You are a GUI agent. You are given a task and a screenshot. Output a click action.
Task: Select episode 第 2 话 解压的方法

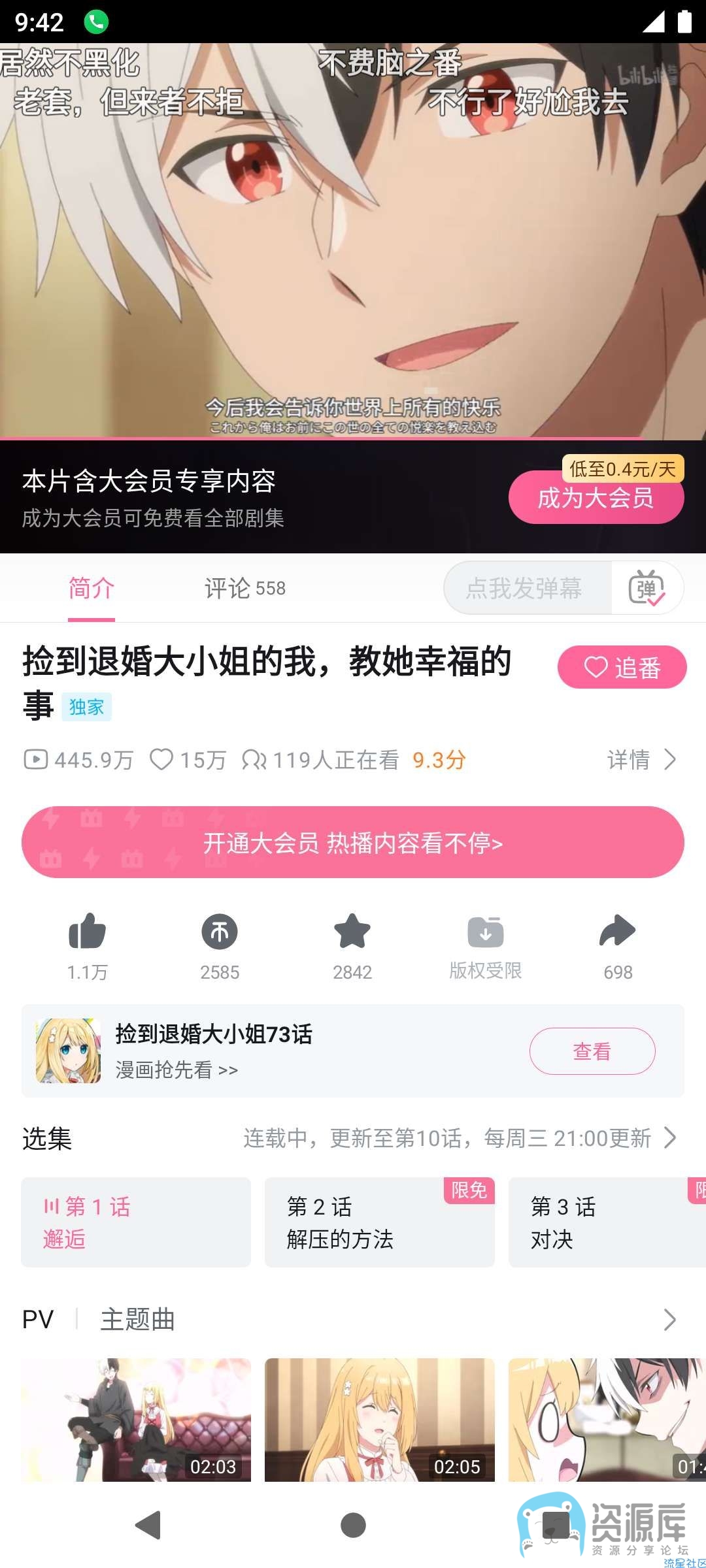(x=379, y=1222)
